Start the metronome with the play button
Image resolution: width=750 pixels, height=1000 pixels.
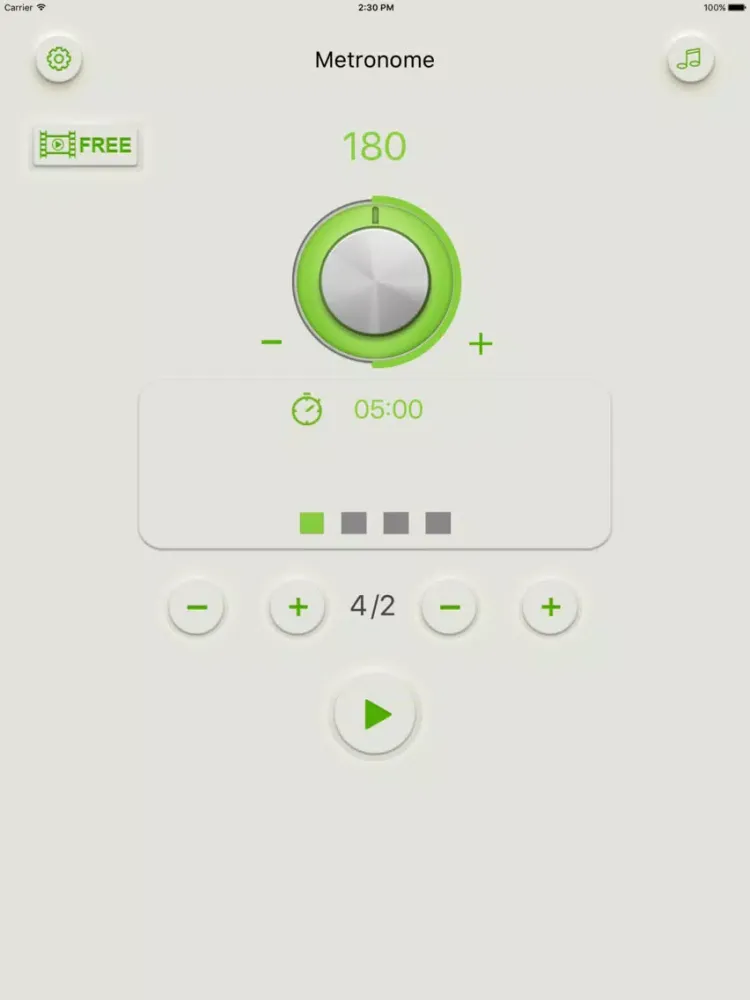click(375, 714)
